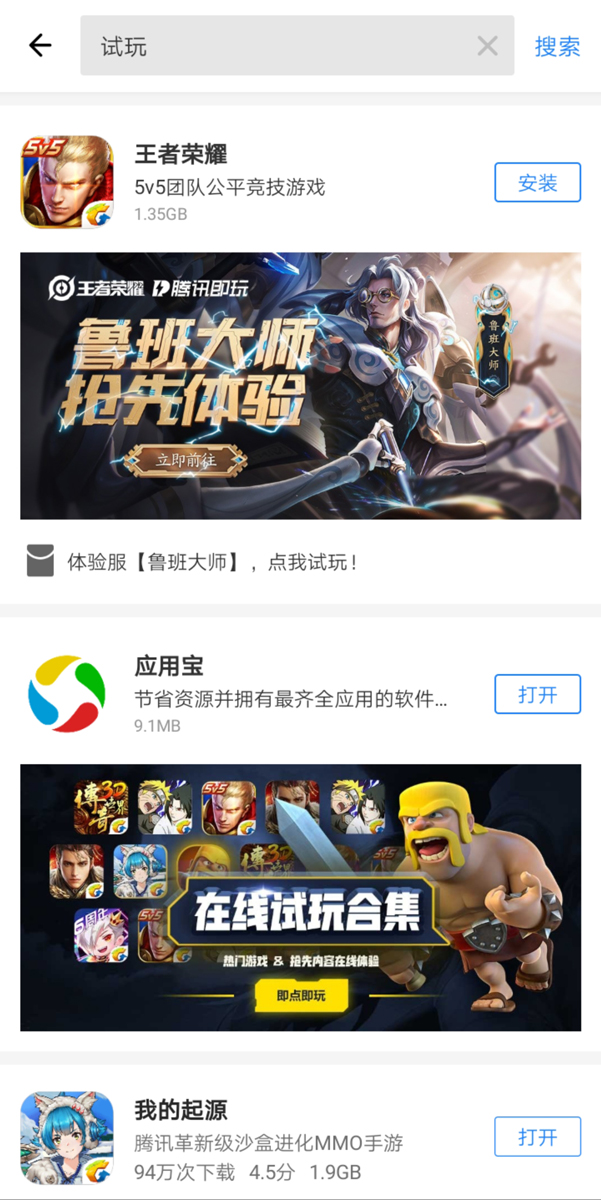This screenshot has width=601, height=1200.
Task: View the 在线试玩合集 banner
Action: tap(300, 897)
